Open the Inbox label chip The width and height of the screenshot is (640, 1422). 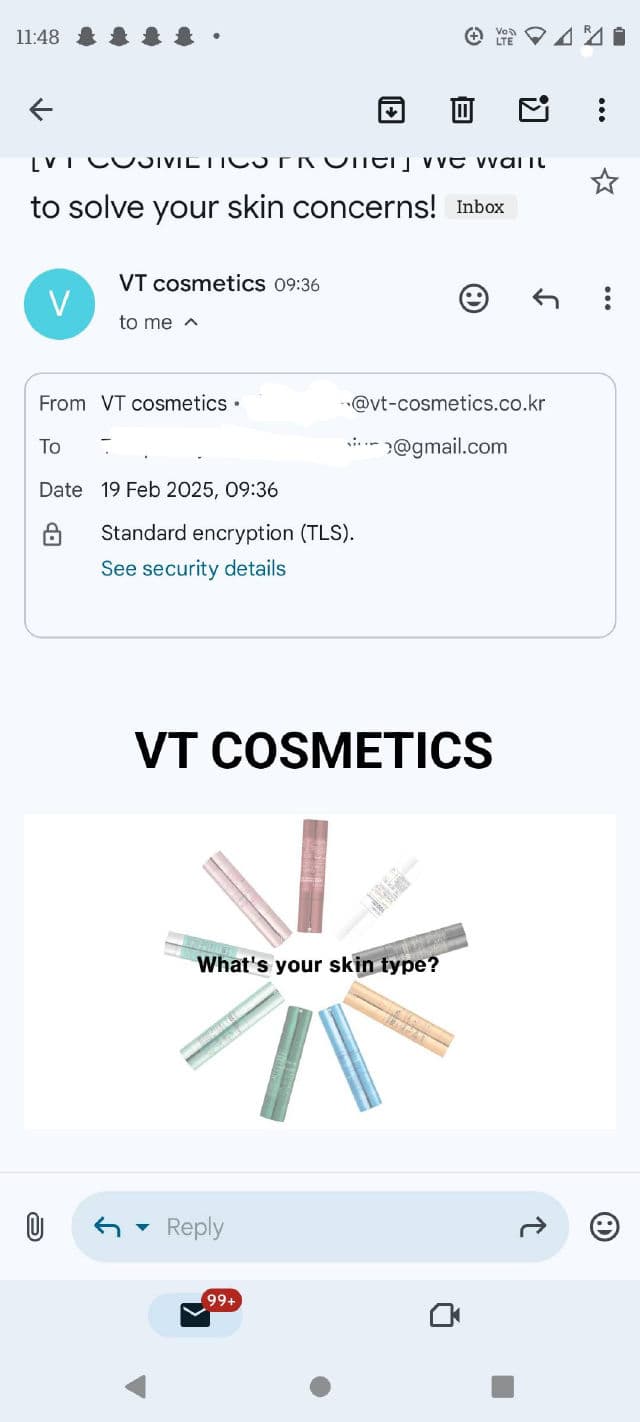[x=480, y=207]
